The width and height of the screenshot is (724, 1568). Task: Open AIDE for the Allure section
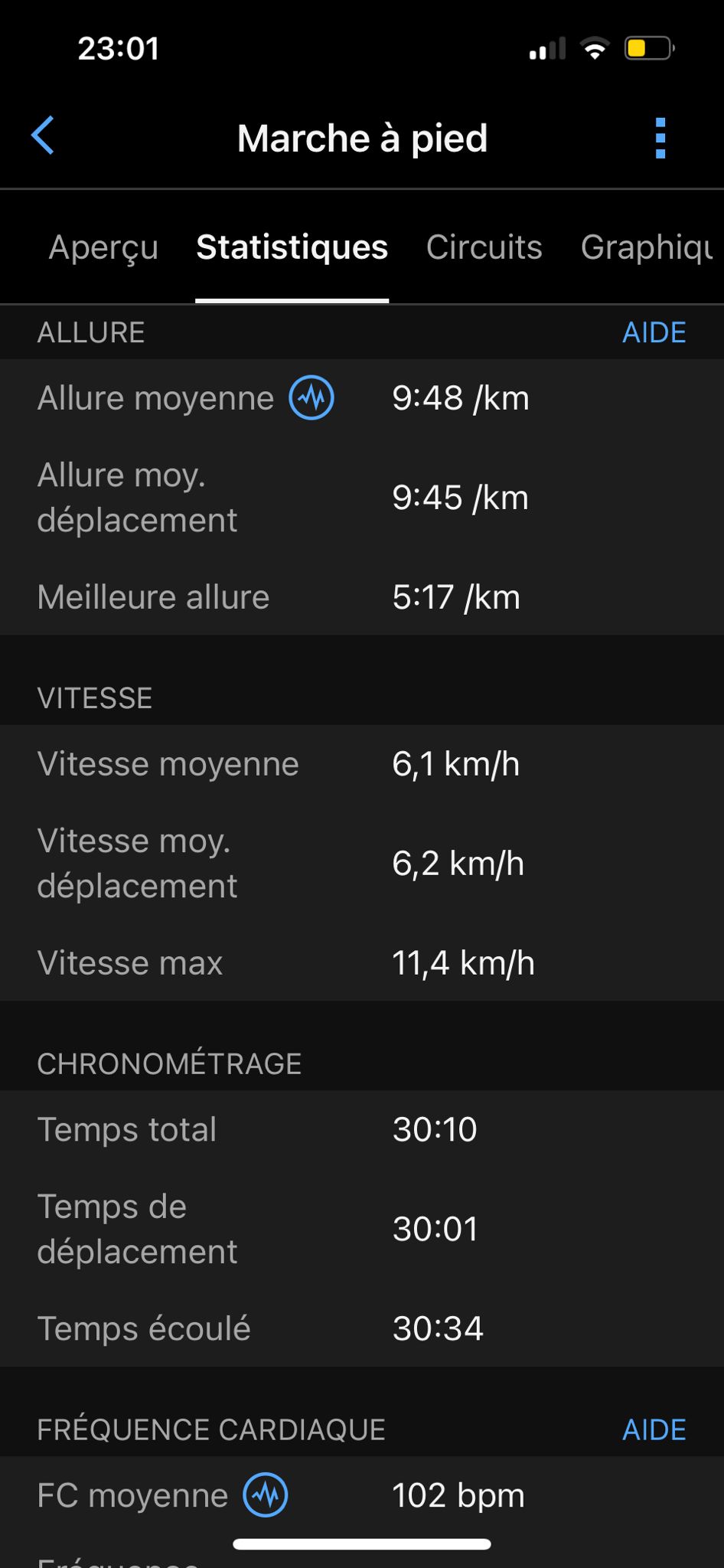point(654,332)
